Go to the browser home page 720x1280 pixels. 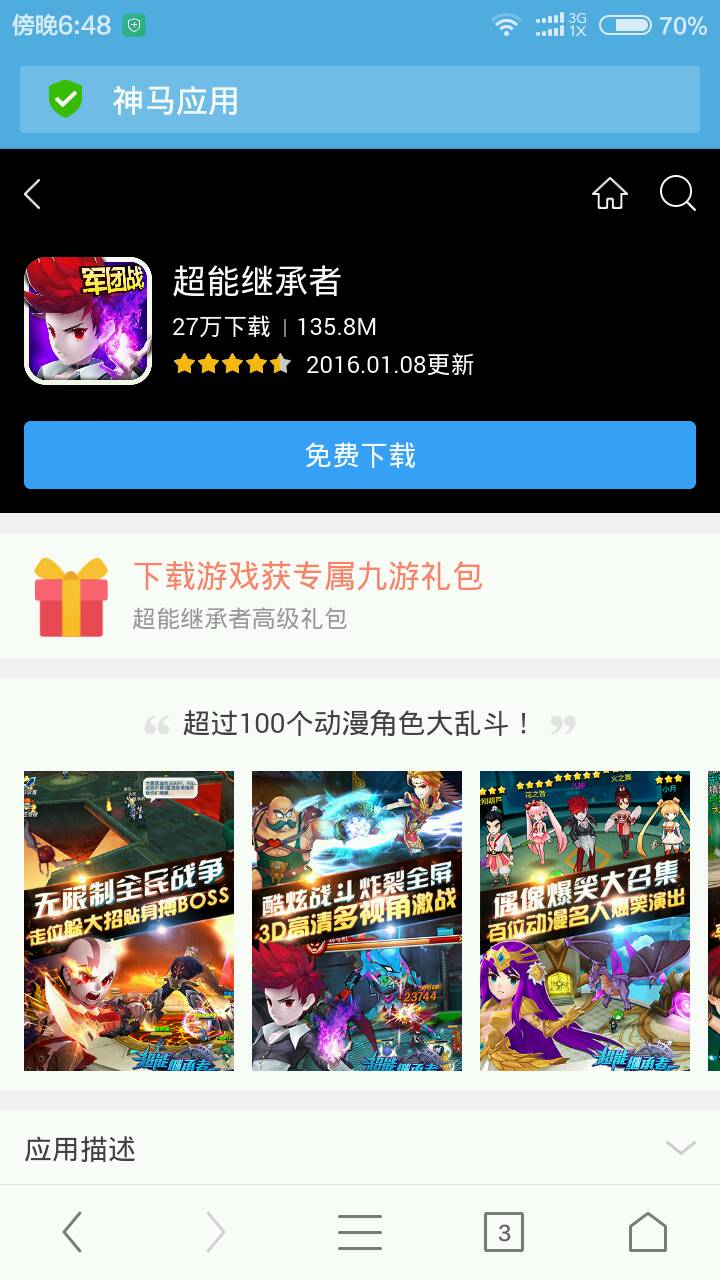point(647,1232)
